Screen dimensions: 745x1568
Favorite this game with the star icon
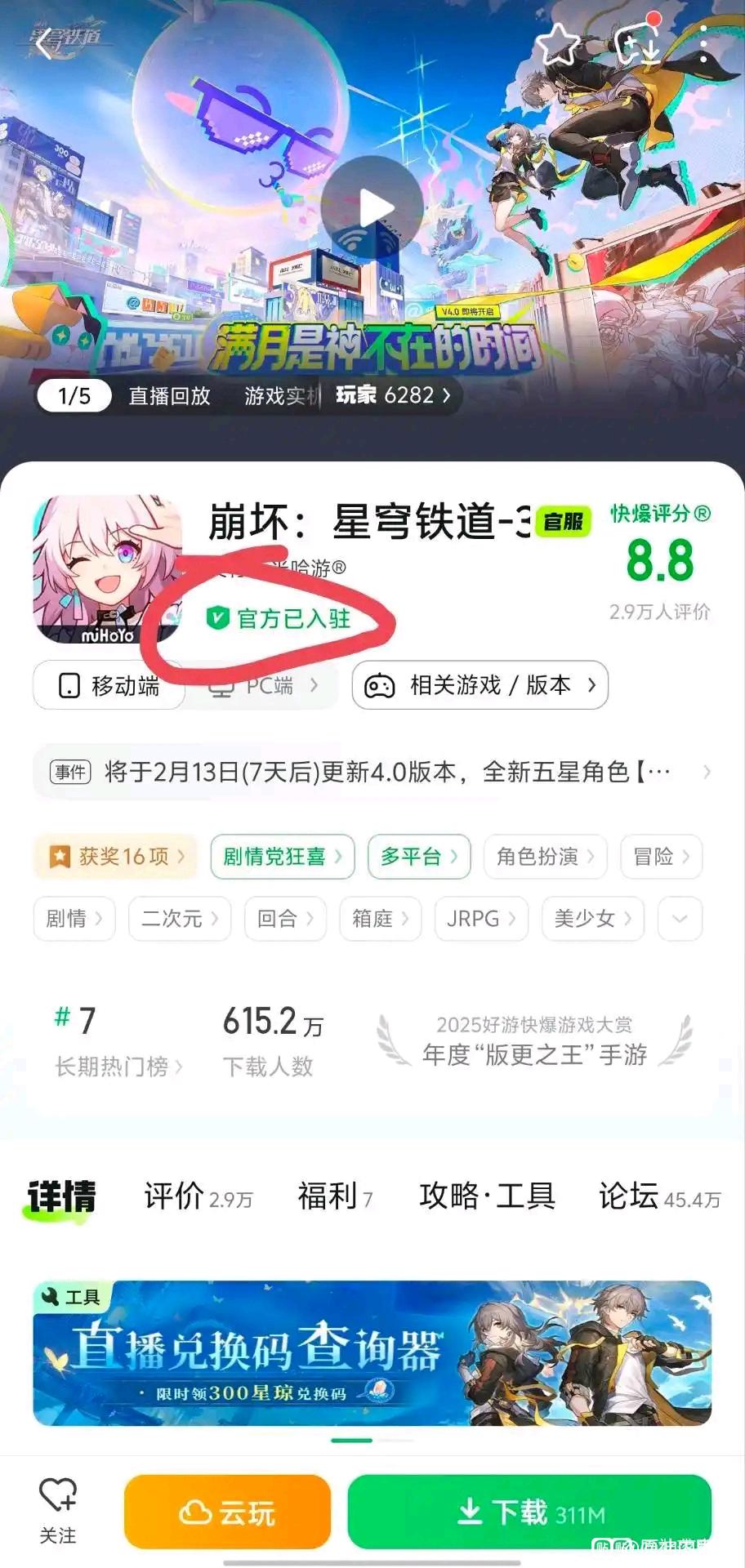coord(560,44)
